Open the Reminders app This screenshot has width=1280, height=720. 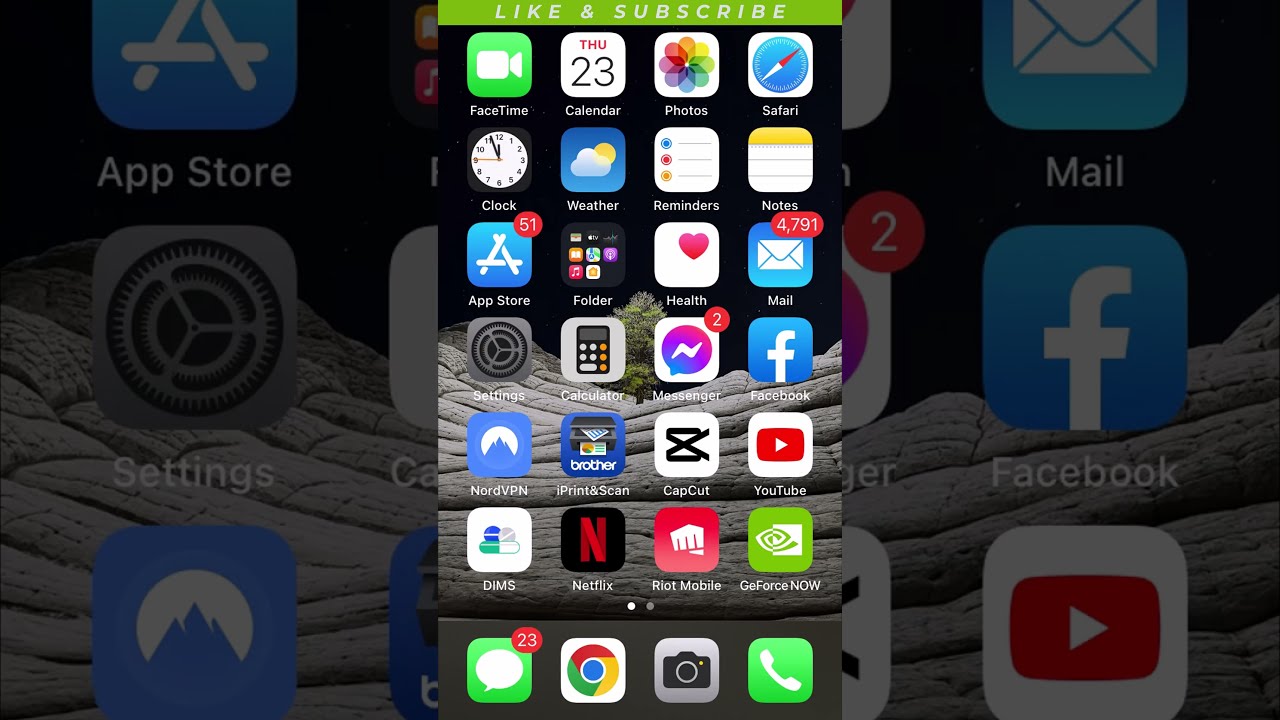[686, 160]
